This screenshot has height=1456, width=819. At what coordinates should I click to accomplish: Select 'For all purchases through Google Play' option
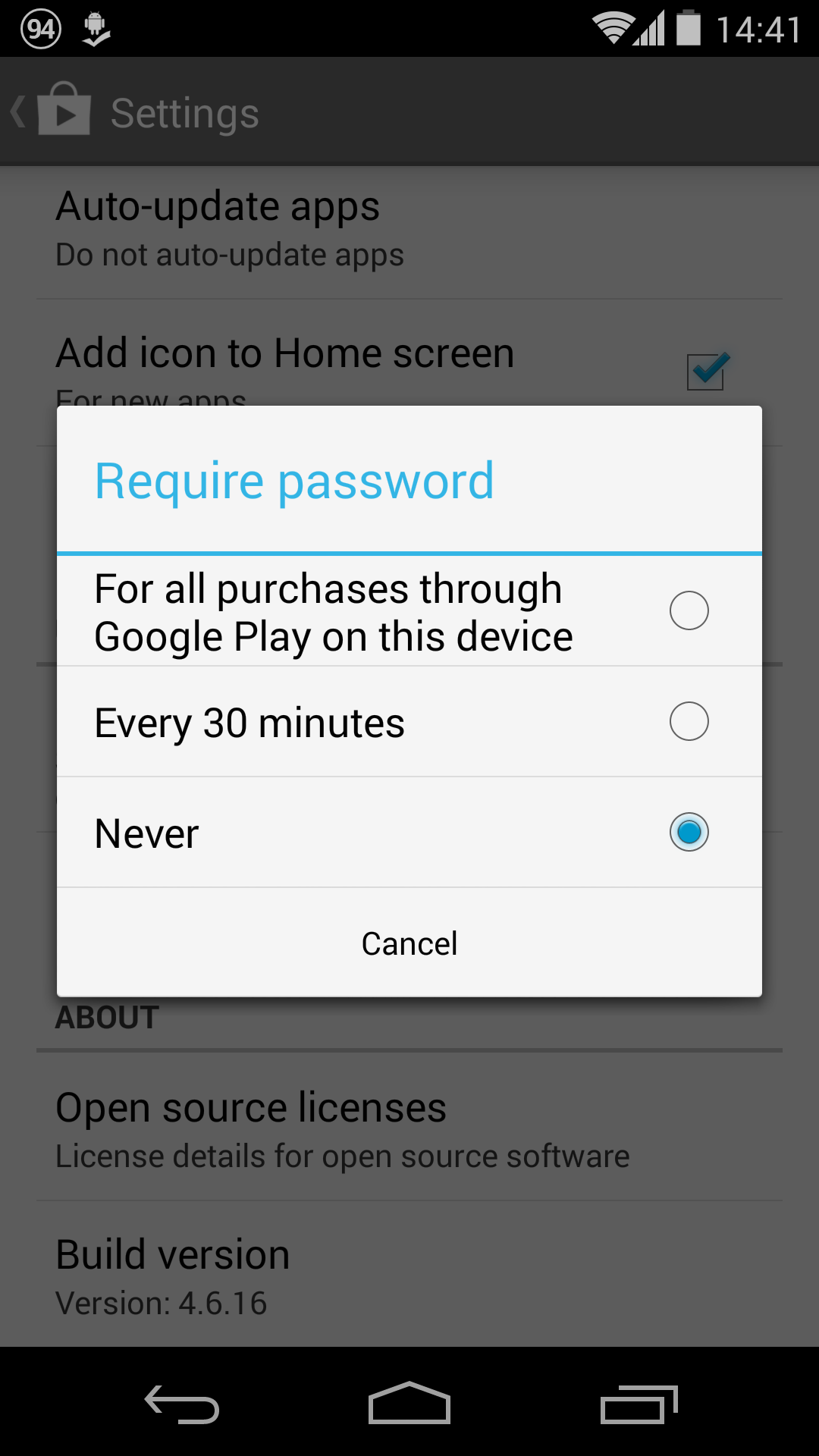(x=409, y=611)
